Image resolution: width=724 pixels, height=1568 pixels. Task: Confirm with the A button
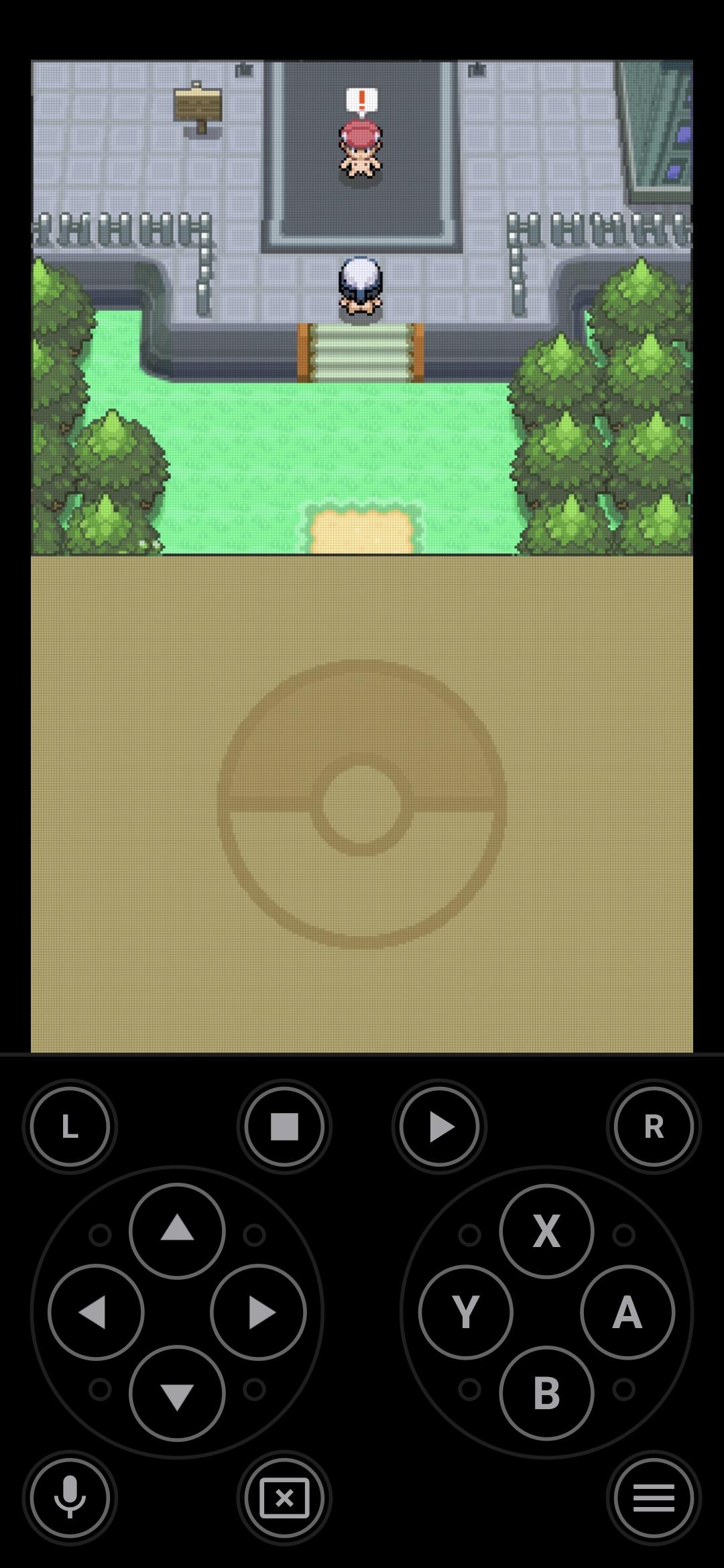pyautogui.click(x=627, y=1311)
